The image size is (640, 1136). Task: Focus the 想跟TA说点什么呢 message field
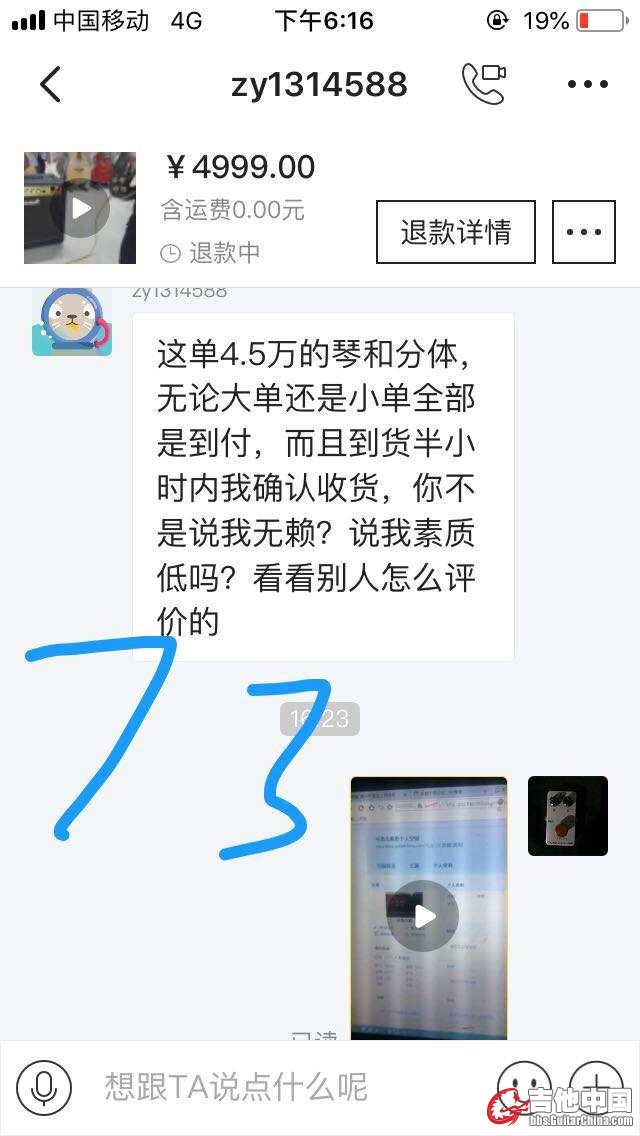coord(280,1086)
